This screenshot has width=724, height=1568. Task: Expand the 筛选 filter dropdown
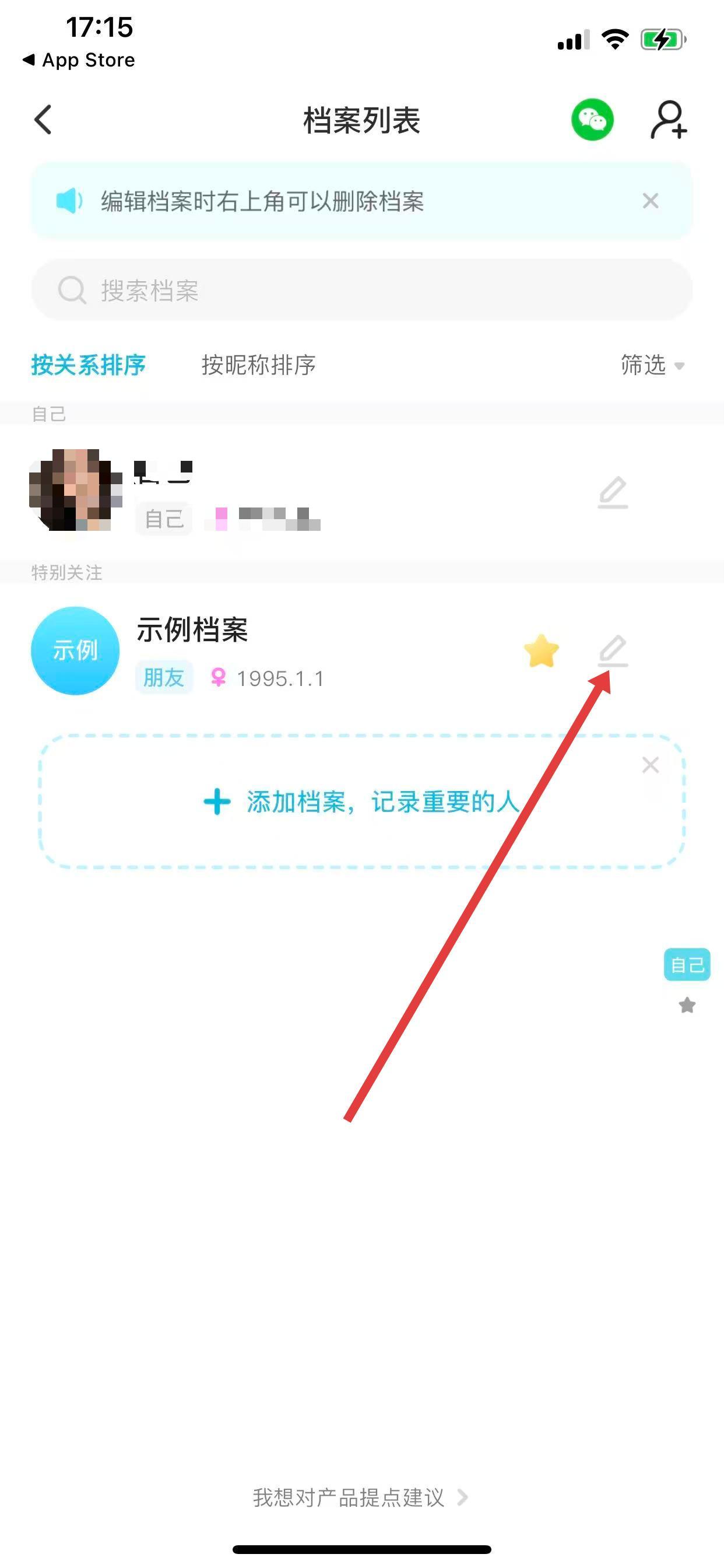[x=652, y=365]
